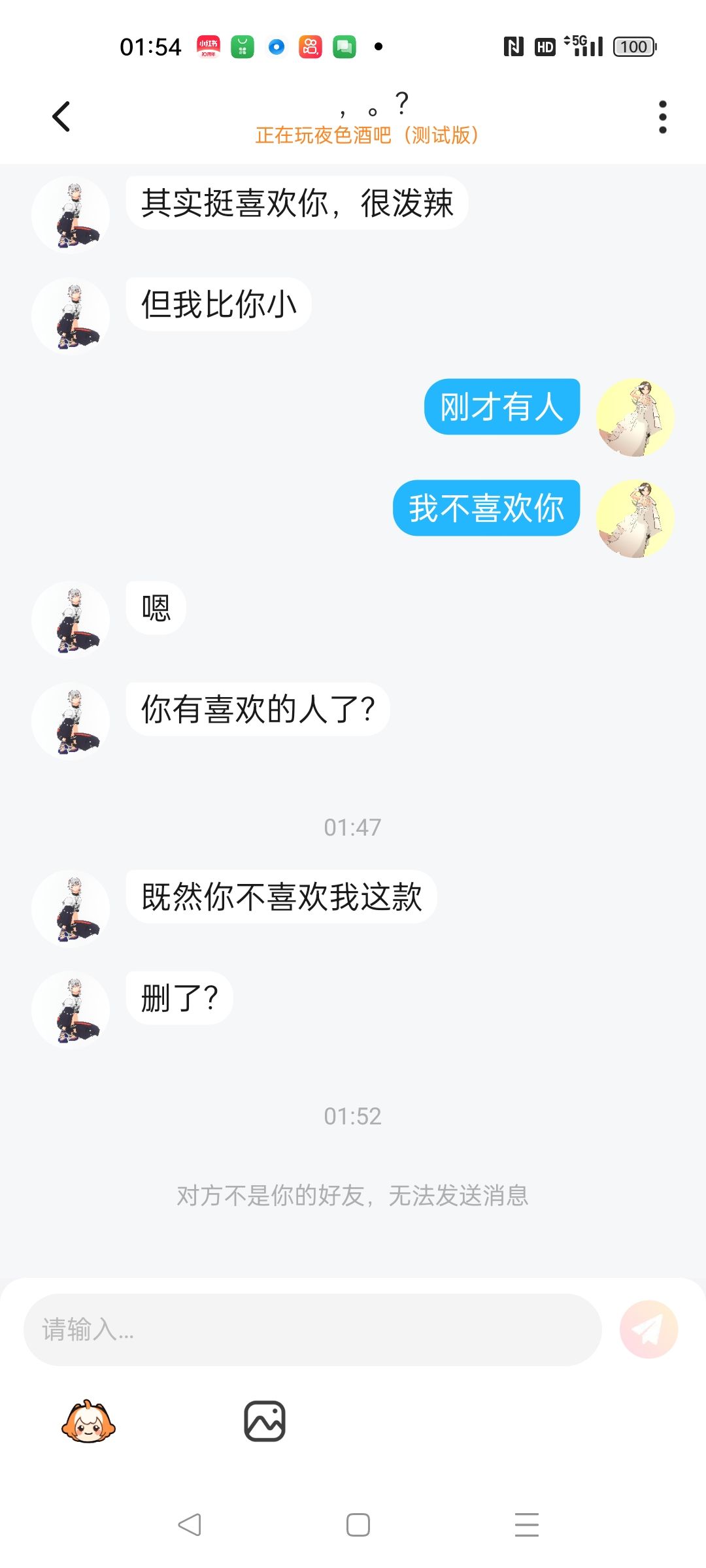The height and width of the screenshot is (1568, 706).
Task: Tap the 请输入 message input field
Action: 312,1330
